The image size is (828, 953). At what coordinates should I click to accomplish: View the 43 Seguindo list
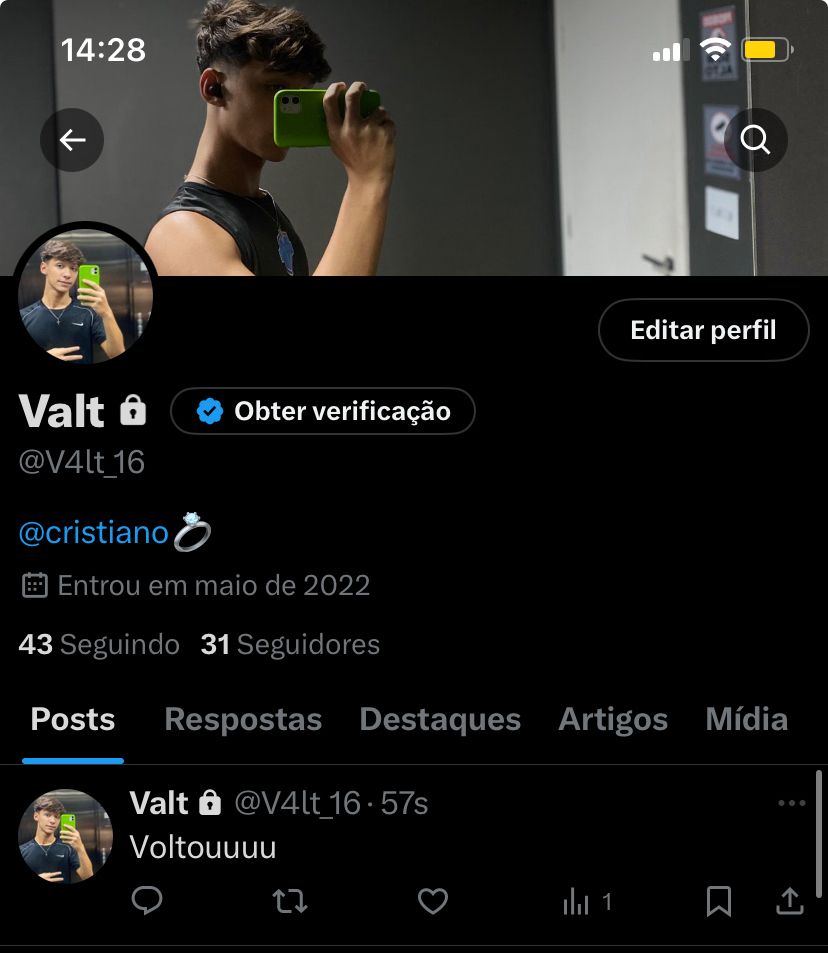99,645
